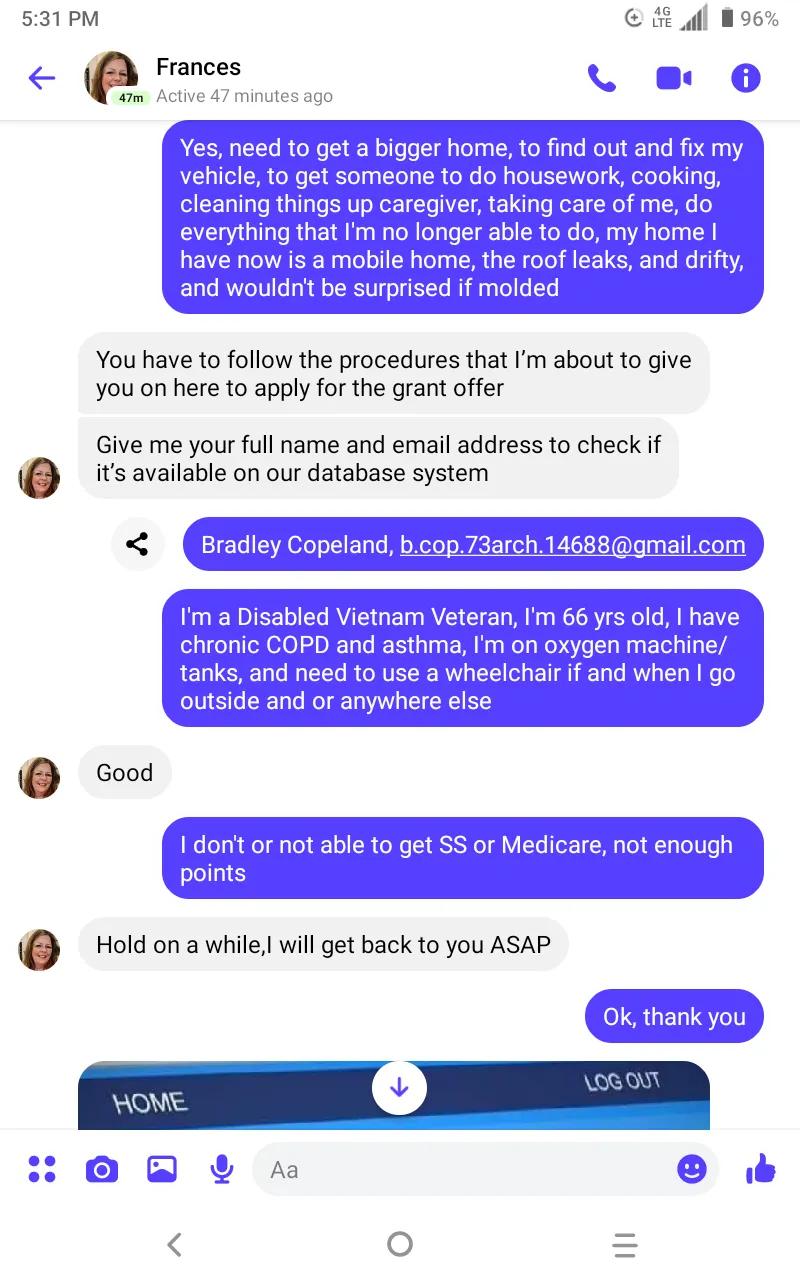
Task: Open the emoji picker
Action: (x=692, y=1169)
